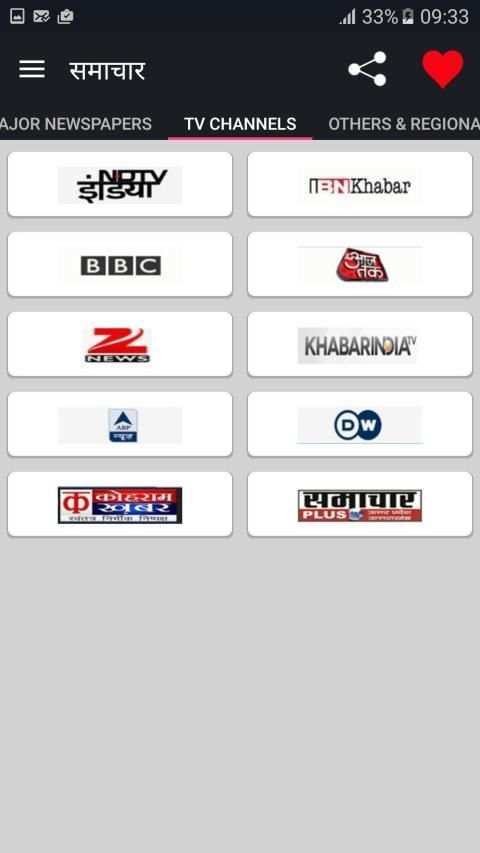Go to Others & Regional tab
Image resolution: width=480 pixels, height=853 pixels.
(x=404, y=124)
